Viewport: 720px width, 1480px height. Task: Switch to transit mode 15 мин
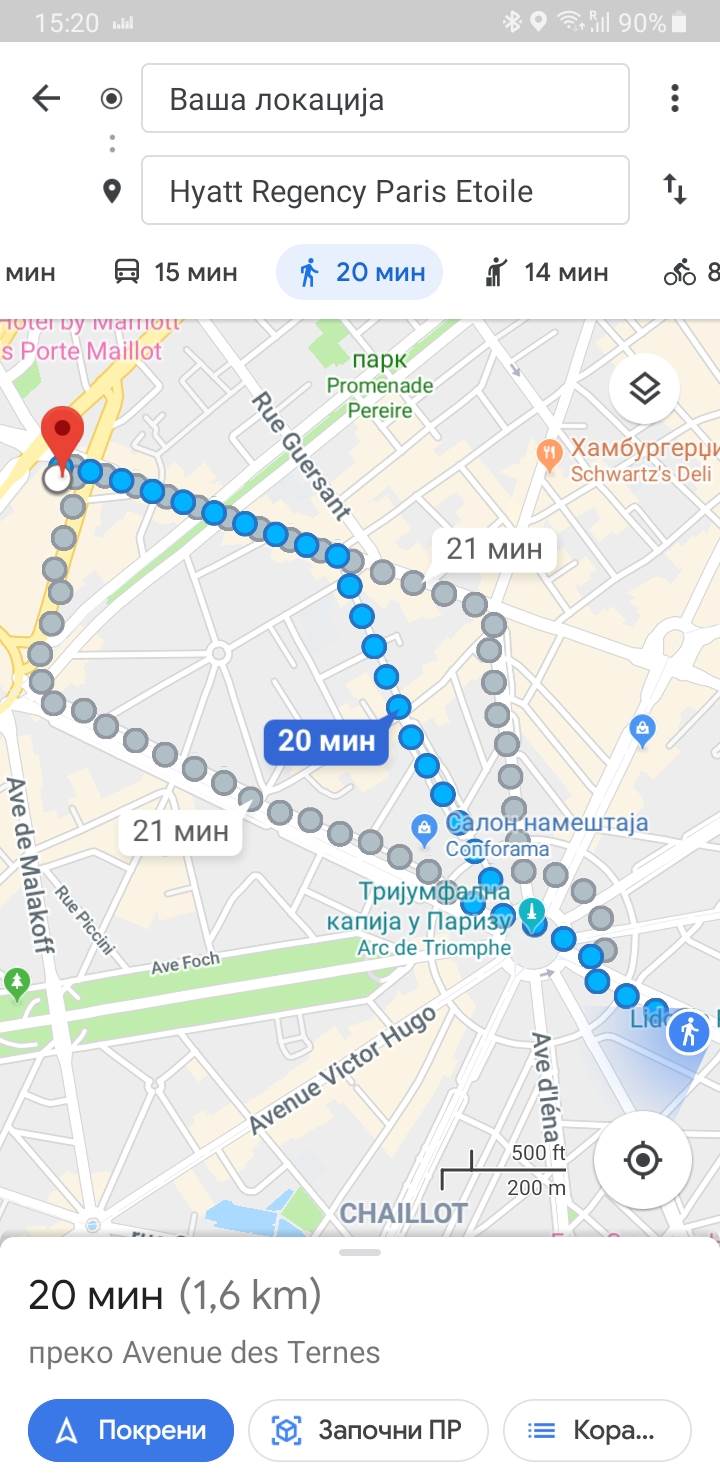[176, 272]
